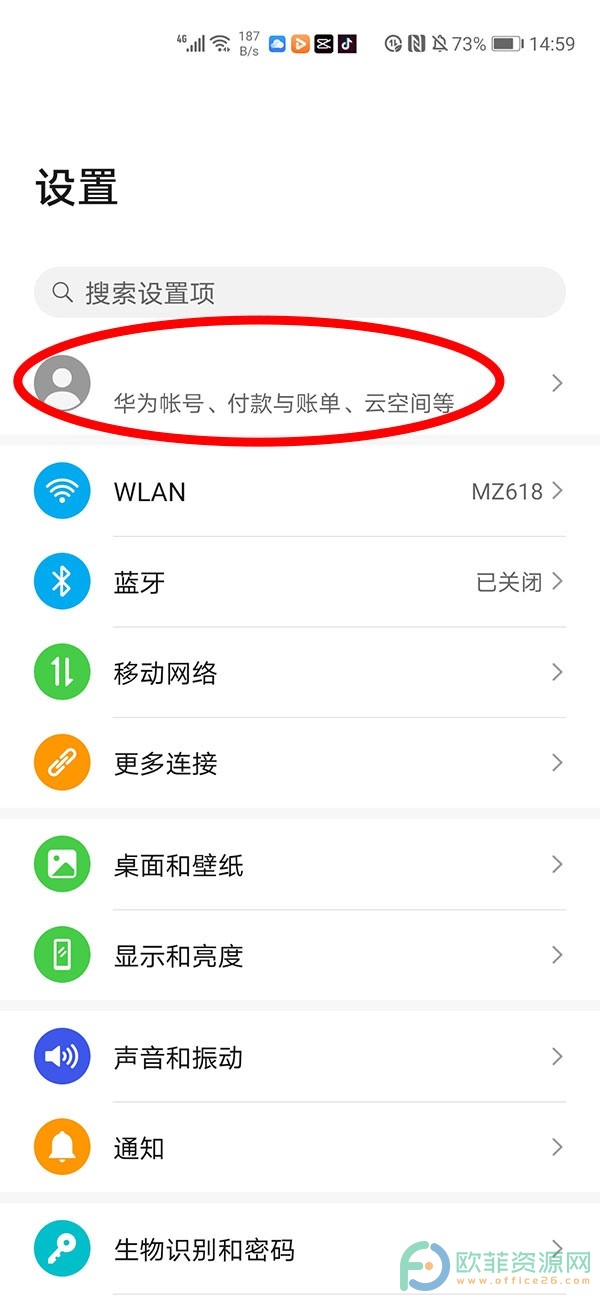The width and height of the screenshot is (600, 1300).
Task: Open 声音和振动 settings
Action: (300, 1057)
